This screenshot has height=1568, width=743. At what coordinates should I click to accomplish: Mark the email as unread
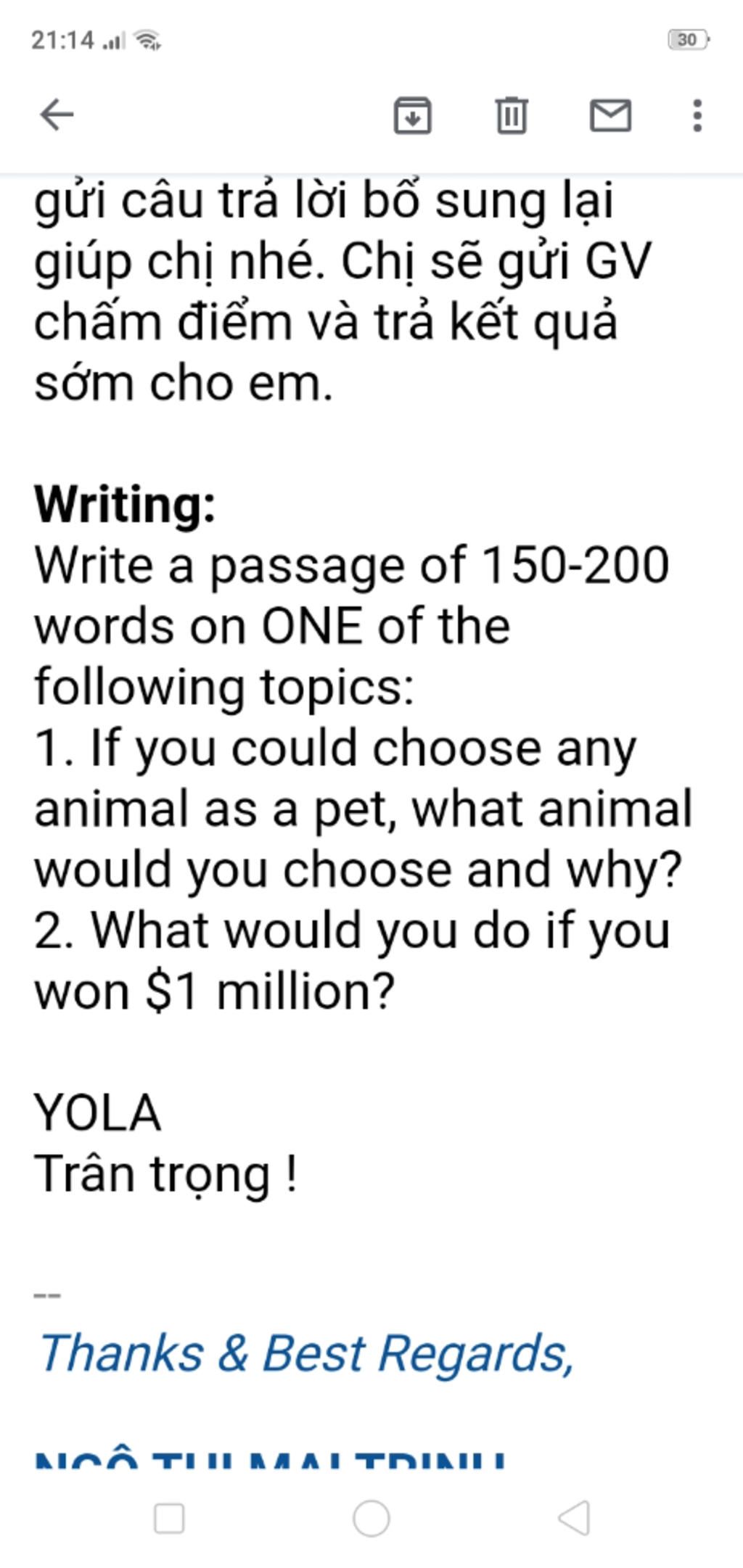tap(610, 115)
